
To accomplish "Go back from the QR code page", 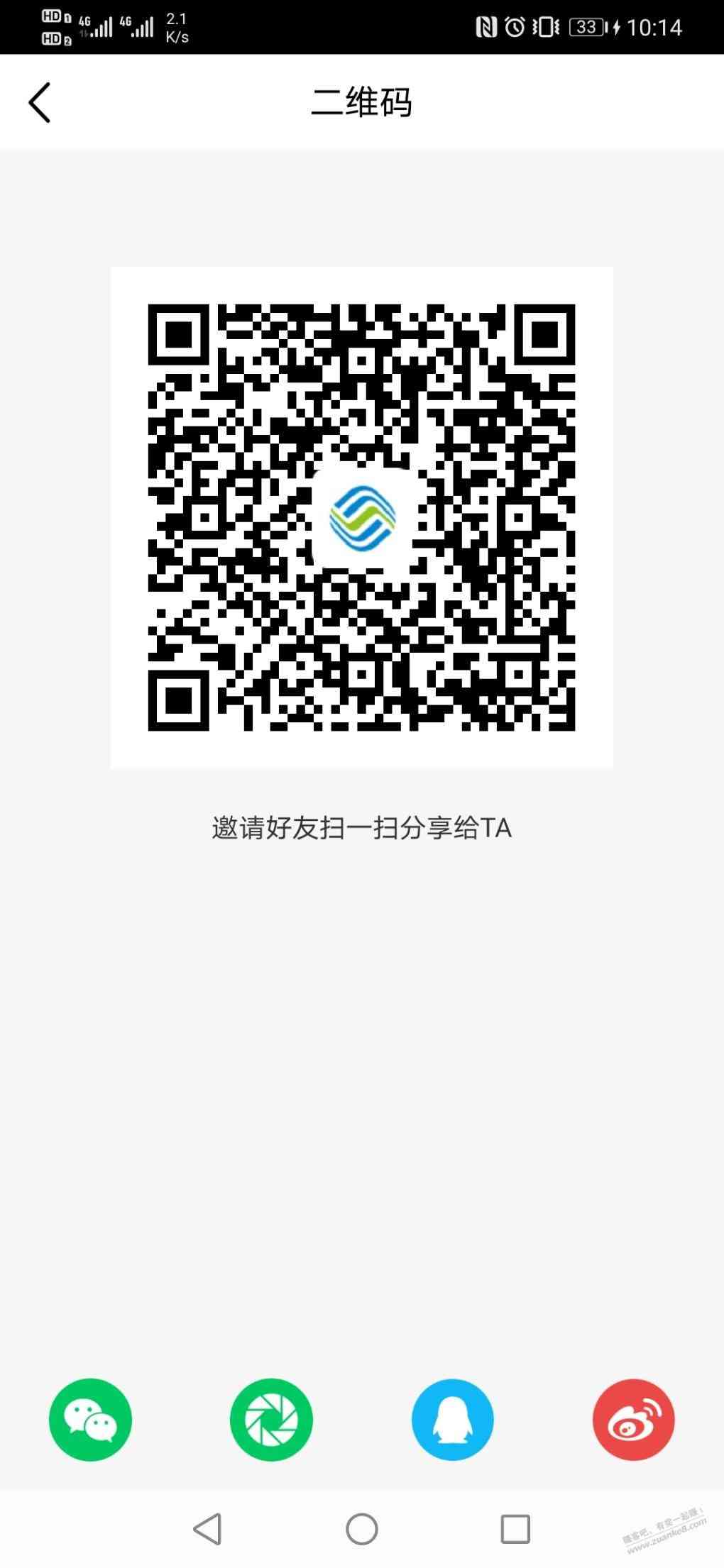I will (x=40, y=103).
